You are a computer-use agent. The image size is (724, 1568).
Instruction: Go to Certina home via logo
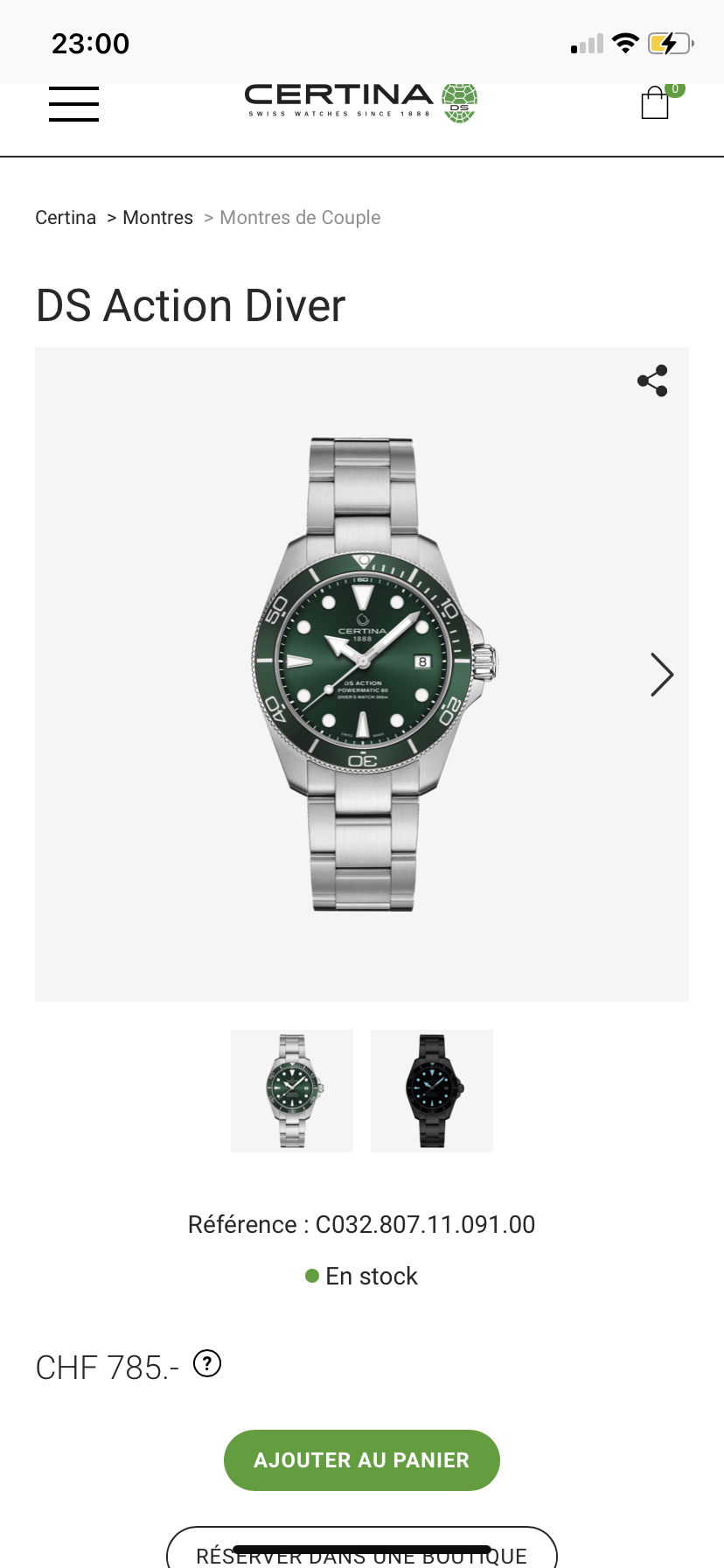pos(360,102)
